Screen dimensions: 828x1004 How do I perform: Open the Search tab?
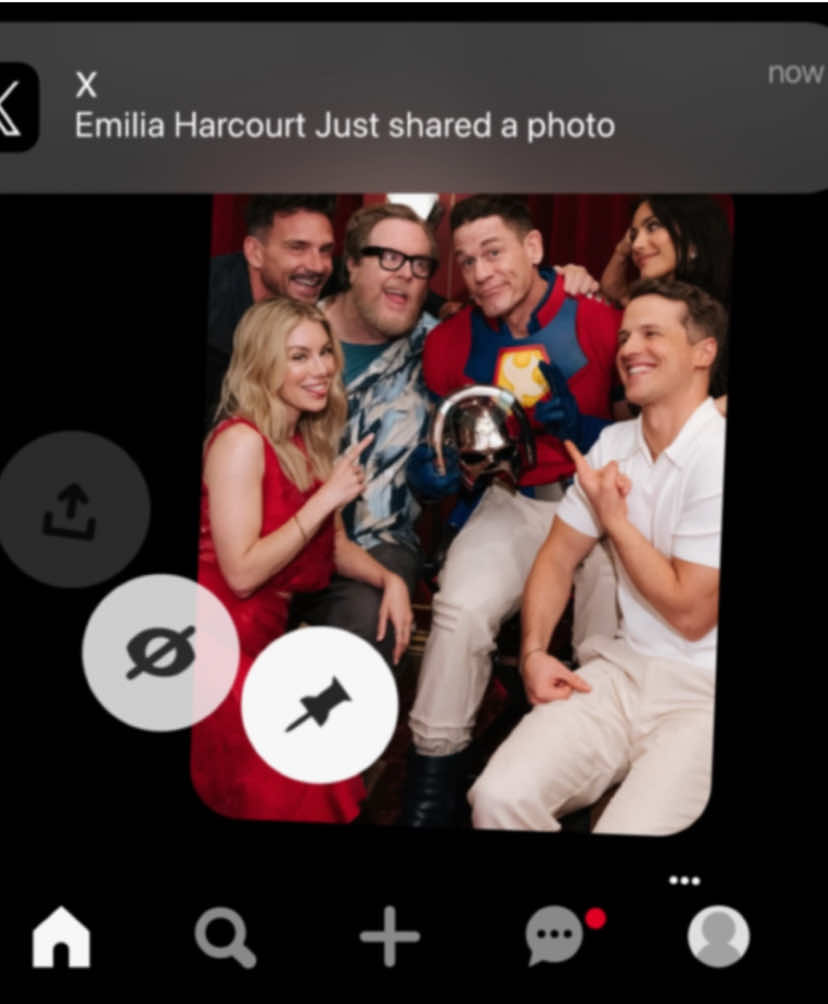pyautogui.click(x=224, y=938)
